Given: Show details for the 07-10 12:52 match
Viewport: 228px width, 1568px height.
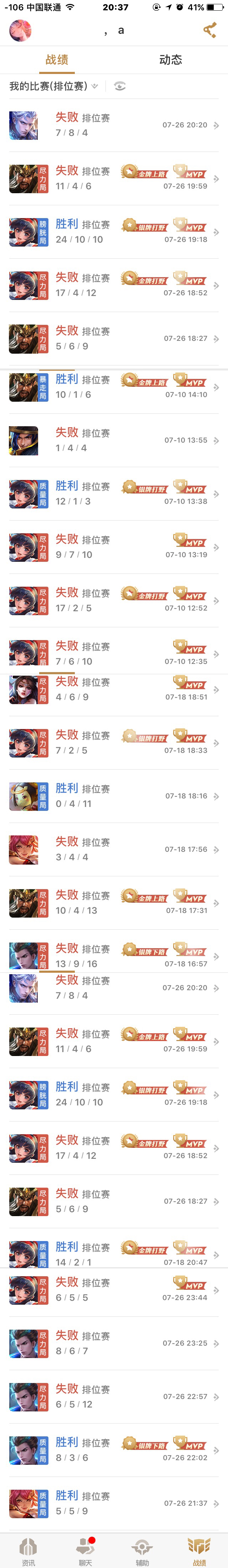Looking at the screenshot, I should (114, 600).
